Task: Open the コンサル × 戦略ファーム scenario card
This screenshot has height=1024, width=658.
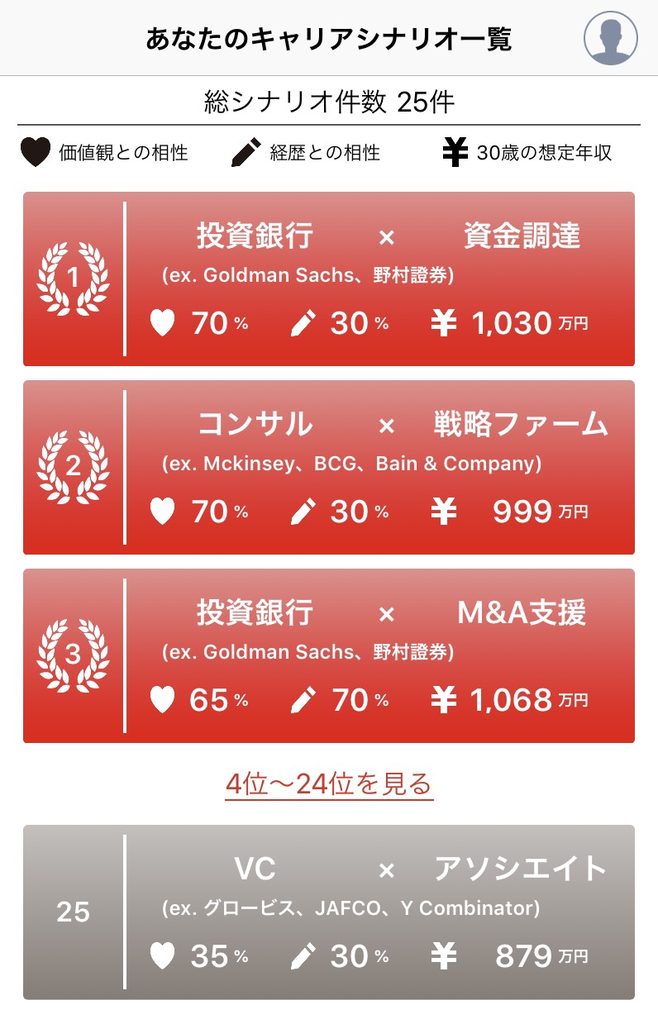Action: point(329,467)
